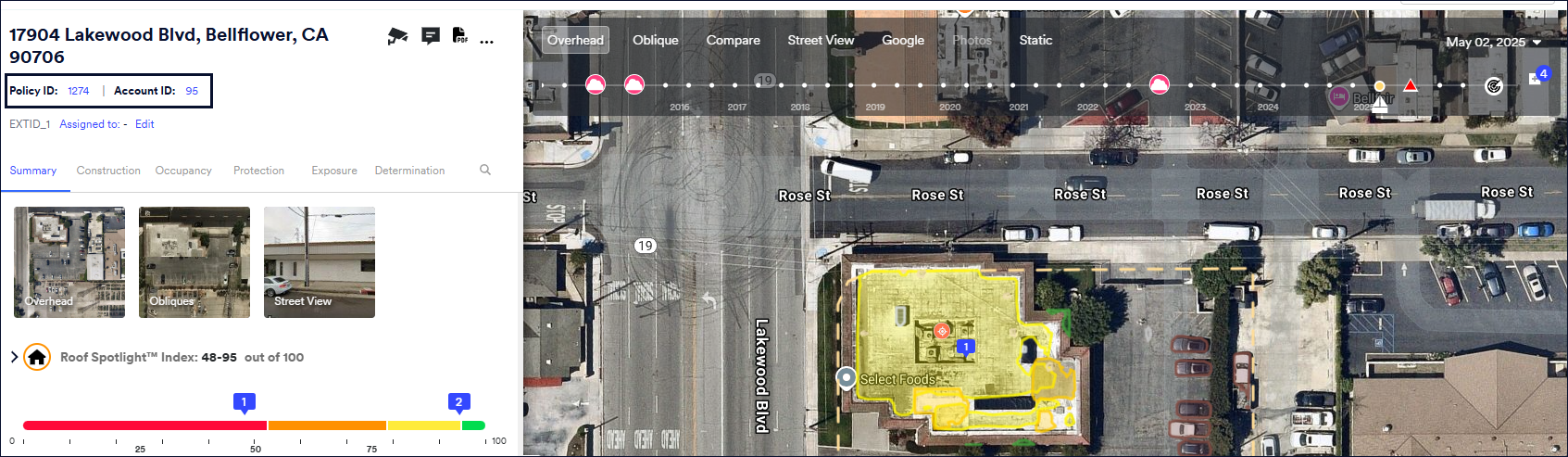Select the red triangle timeline marker
The width and height of the screenshot is (1568, 457).
point(1410,85)
